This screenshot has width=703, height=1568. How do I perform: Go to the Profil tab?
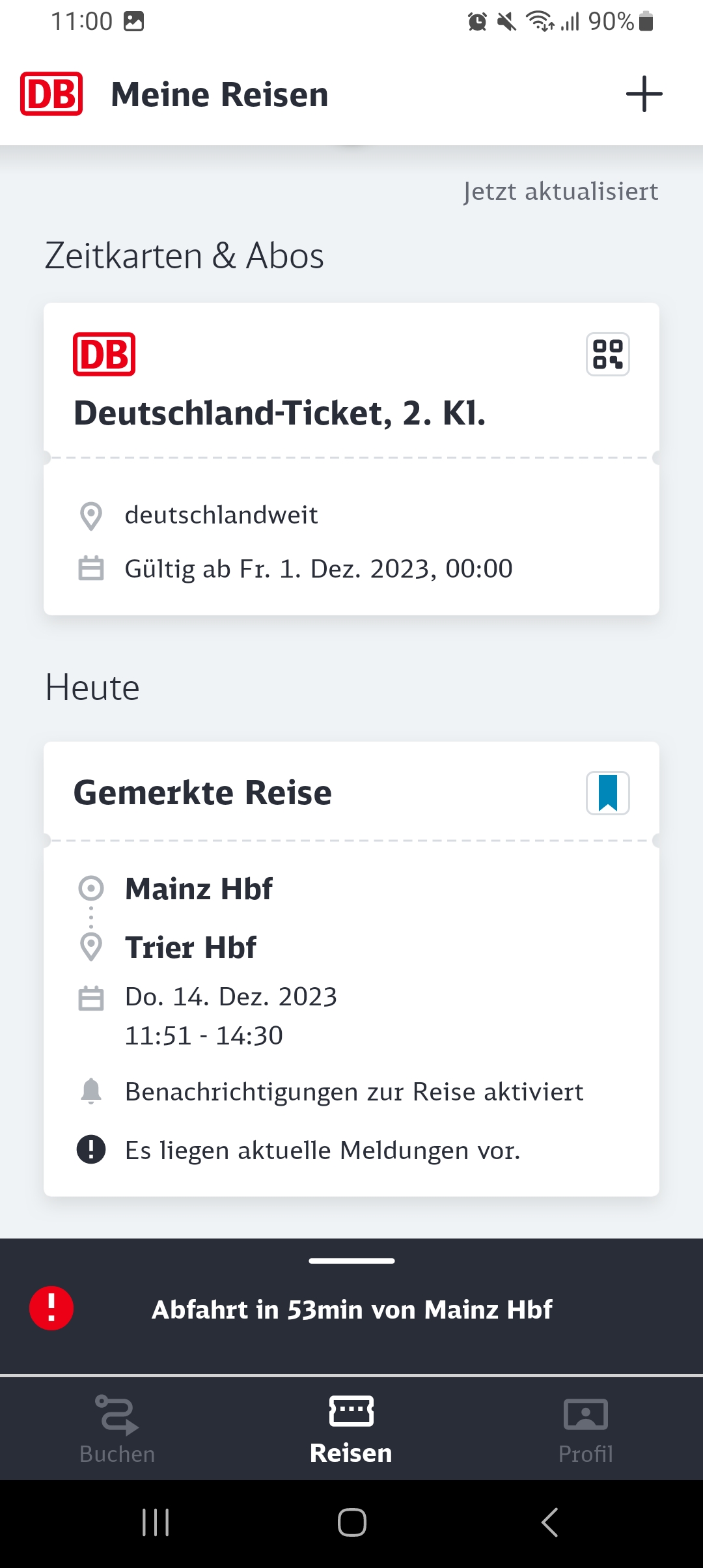coord(586,1429)
